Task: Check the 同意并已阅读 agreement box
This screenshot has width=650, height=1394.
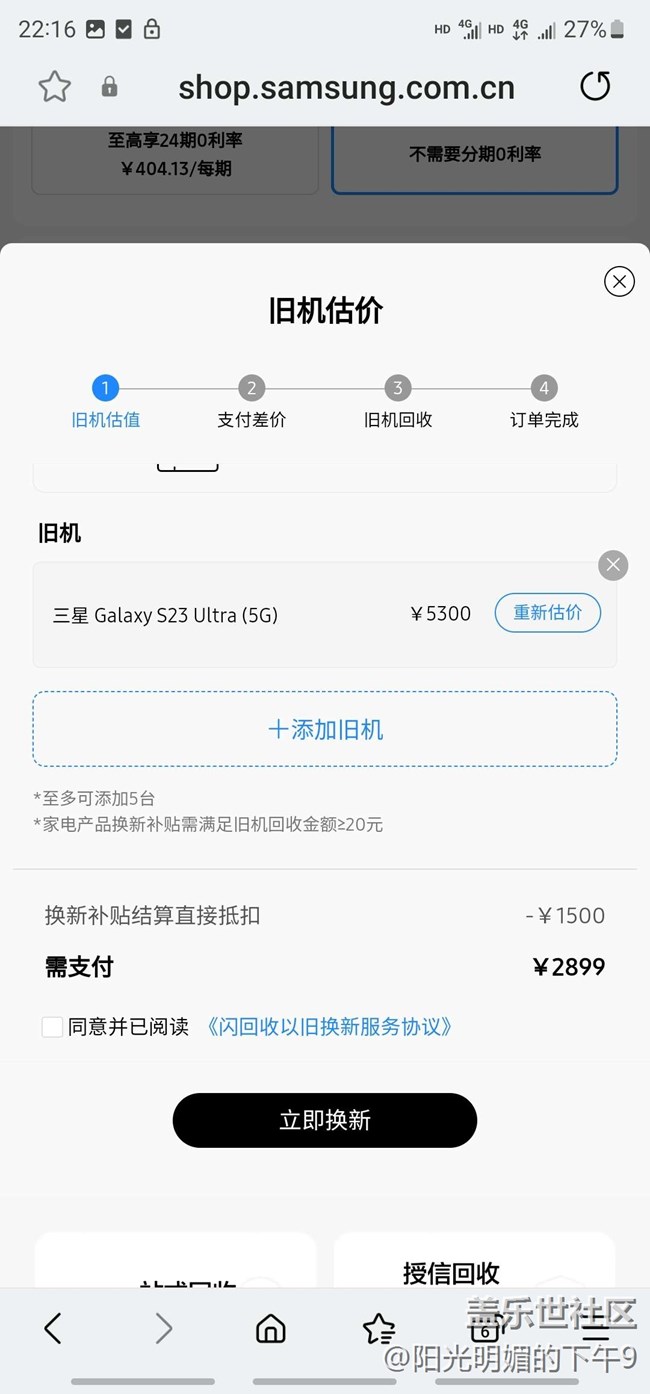Action: 53,1026
